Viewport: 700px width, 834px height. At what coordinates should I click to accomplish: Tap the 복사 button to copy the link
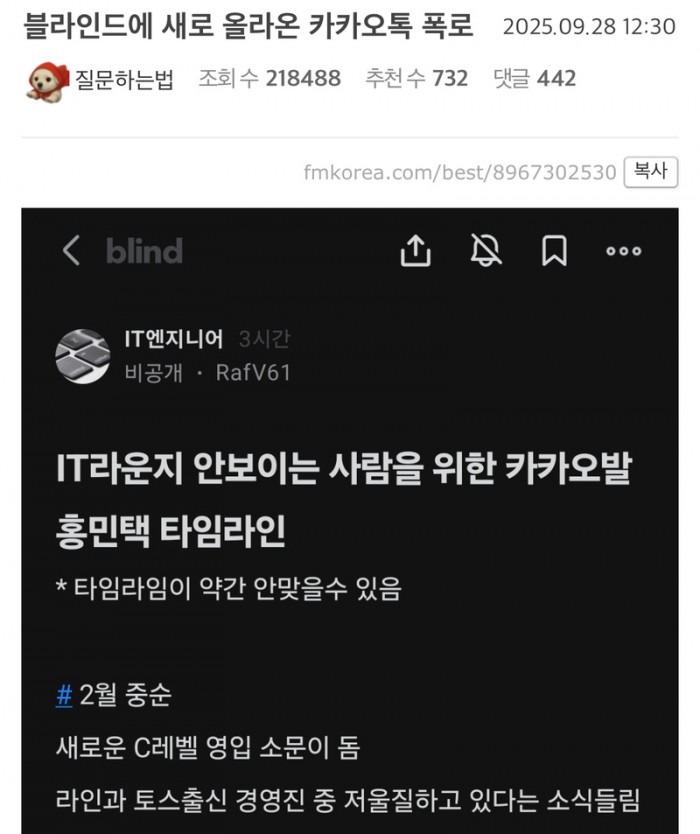[x=650, y=172]
